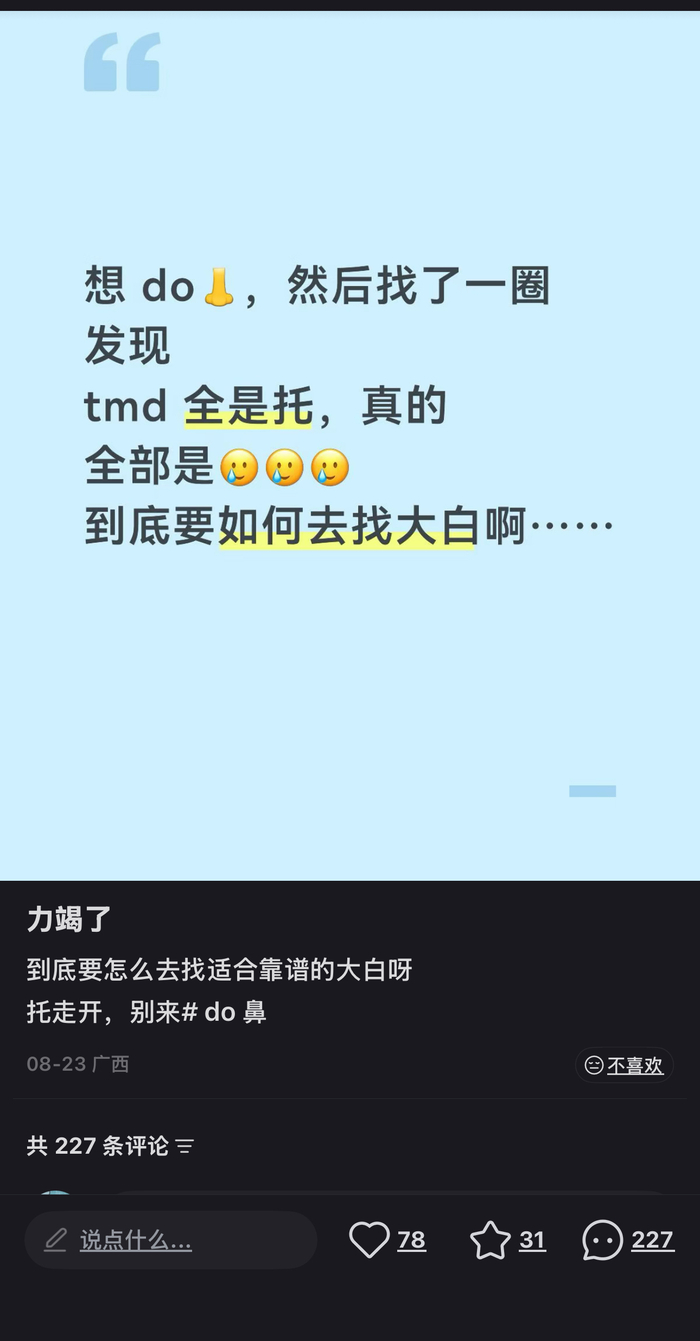Tap the 说点什么 comment input field

click(x=171, y=1240)
